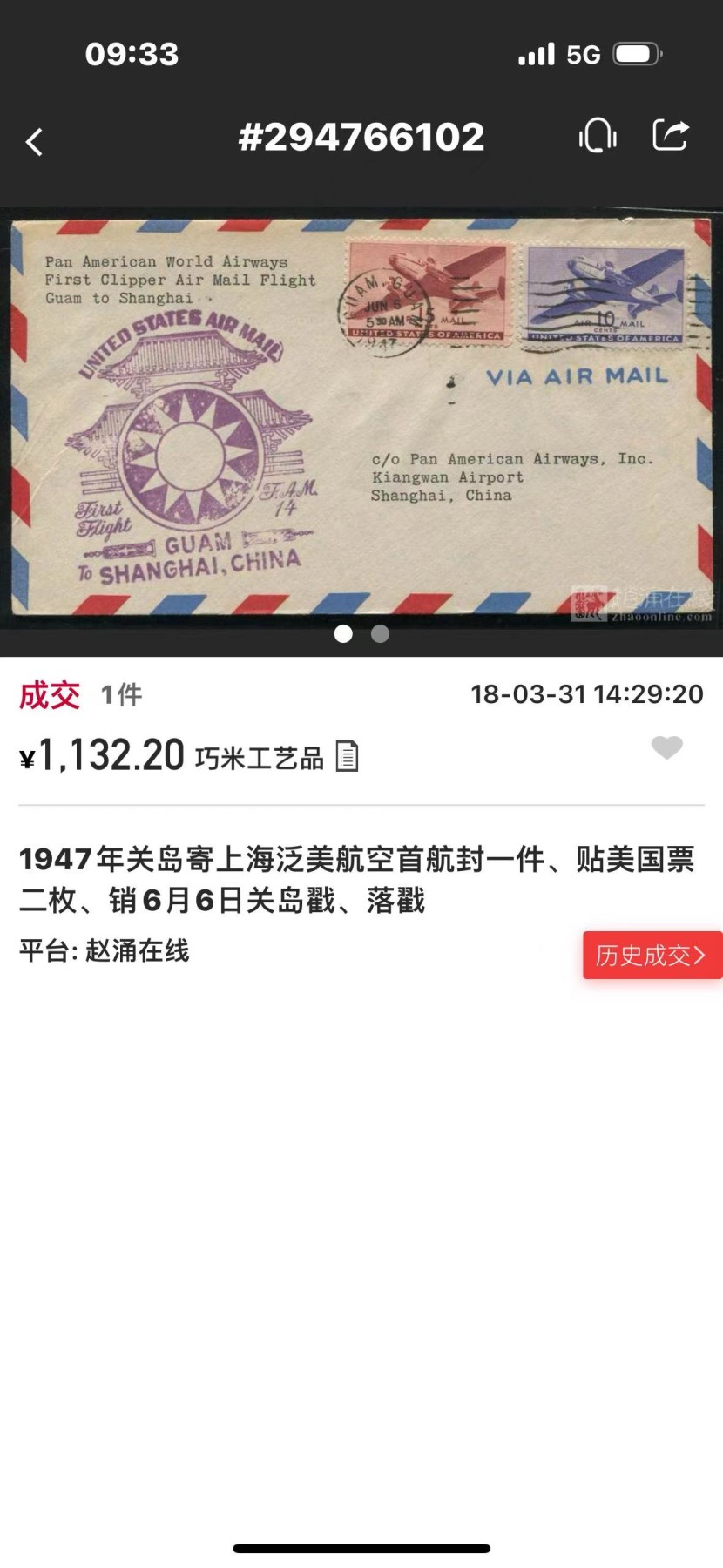Image resolution: width=723 pixels, height=1568 pixels.
Task: Open customer service headset icon
Action: click(598, 137)
